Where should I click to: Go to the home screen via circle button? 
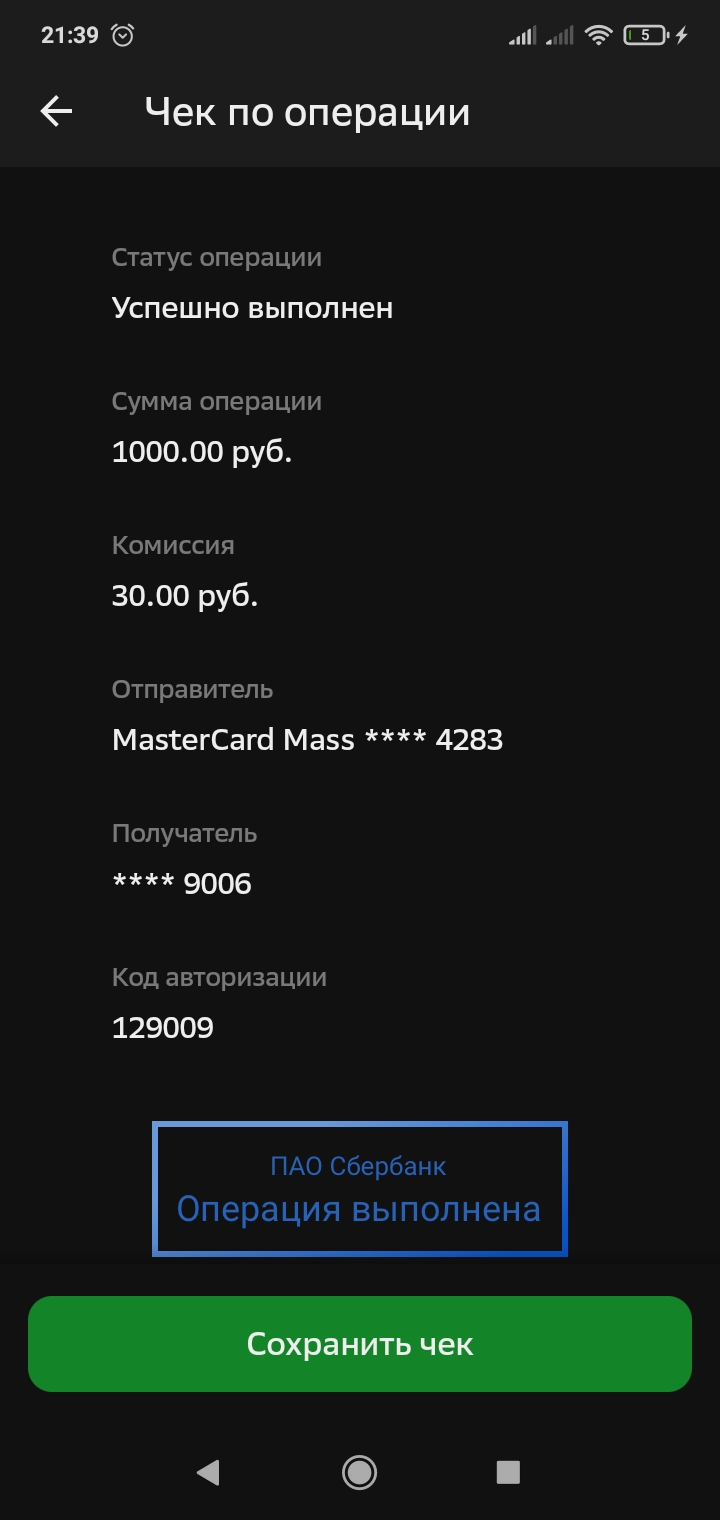359,1471
